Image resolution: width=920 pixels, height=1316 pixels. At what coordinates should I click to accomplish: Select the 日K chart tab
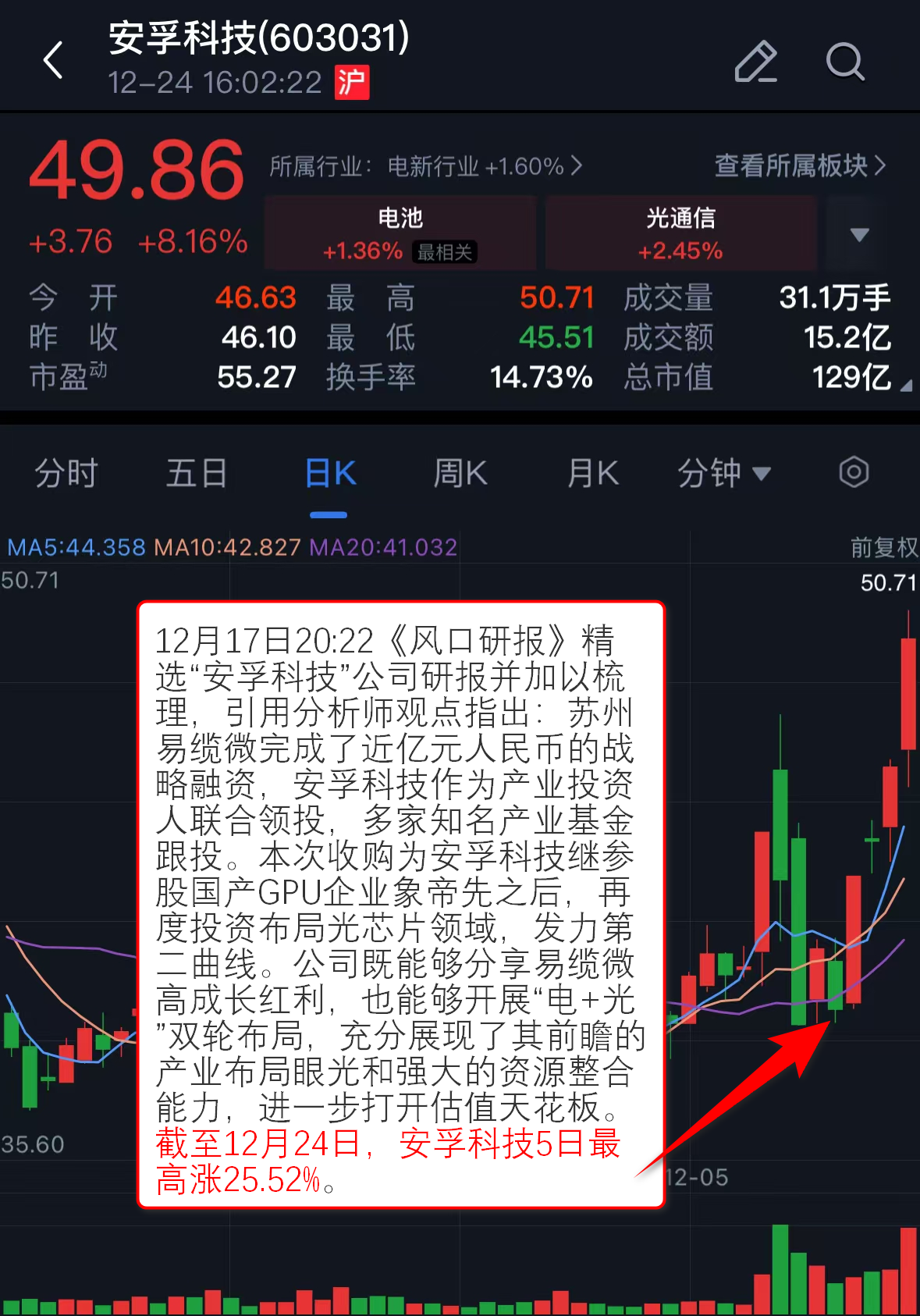329,474
